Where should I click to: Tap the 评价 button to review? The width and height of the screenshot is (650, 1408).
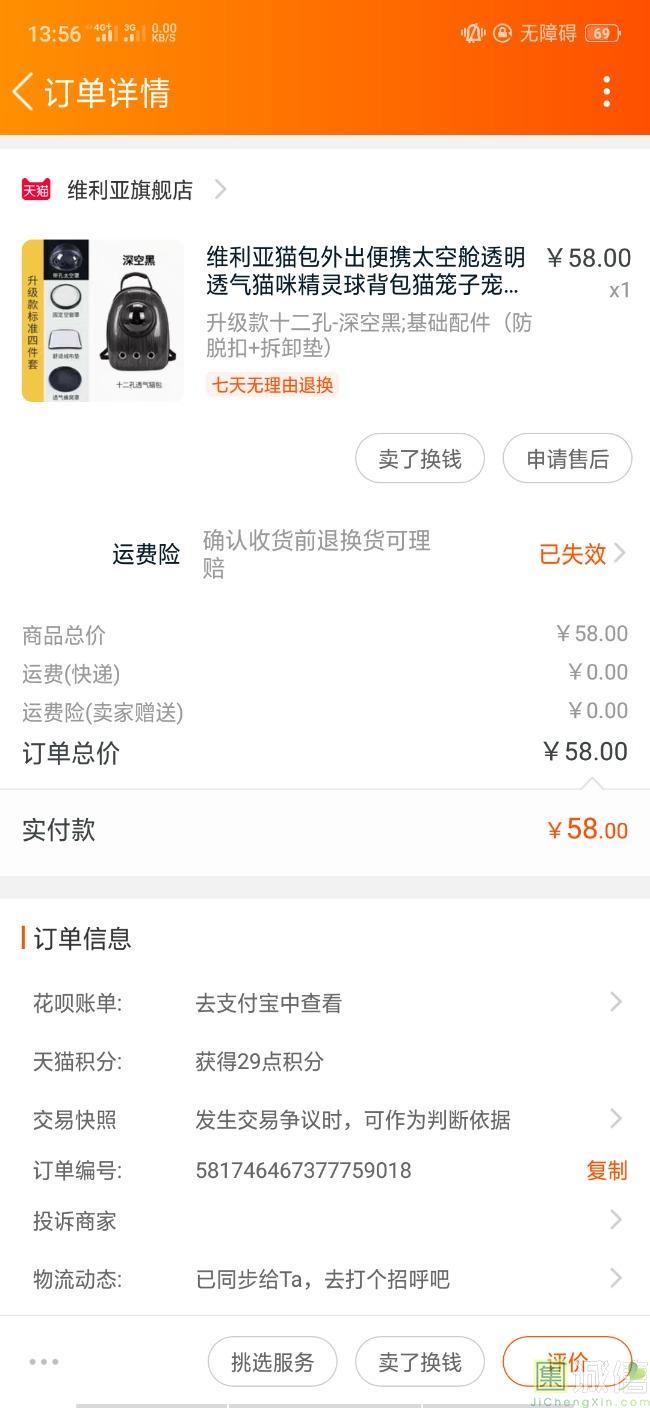[x=567, y=1361]
